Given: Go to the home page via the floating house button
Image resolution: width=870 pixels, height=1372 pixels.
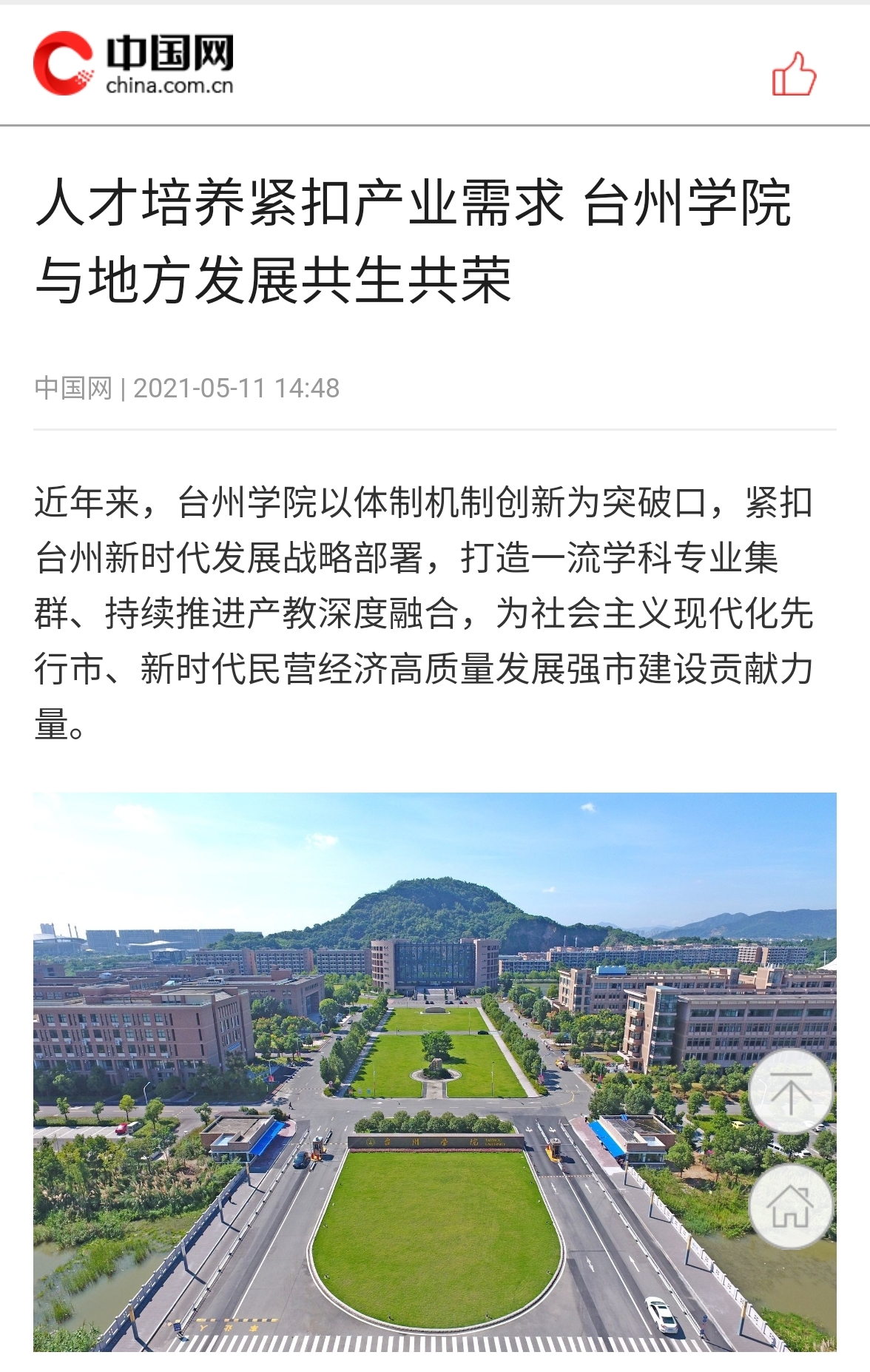Looking at the screenshot, I should [x=790, y=1206].
